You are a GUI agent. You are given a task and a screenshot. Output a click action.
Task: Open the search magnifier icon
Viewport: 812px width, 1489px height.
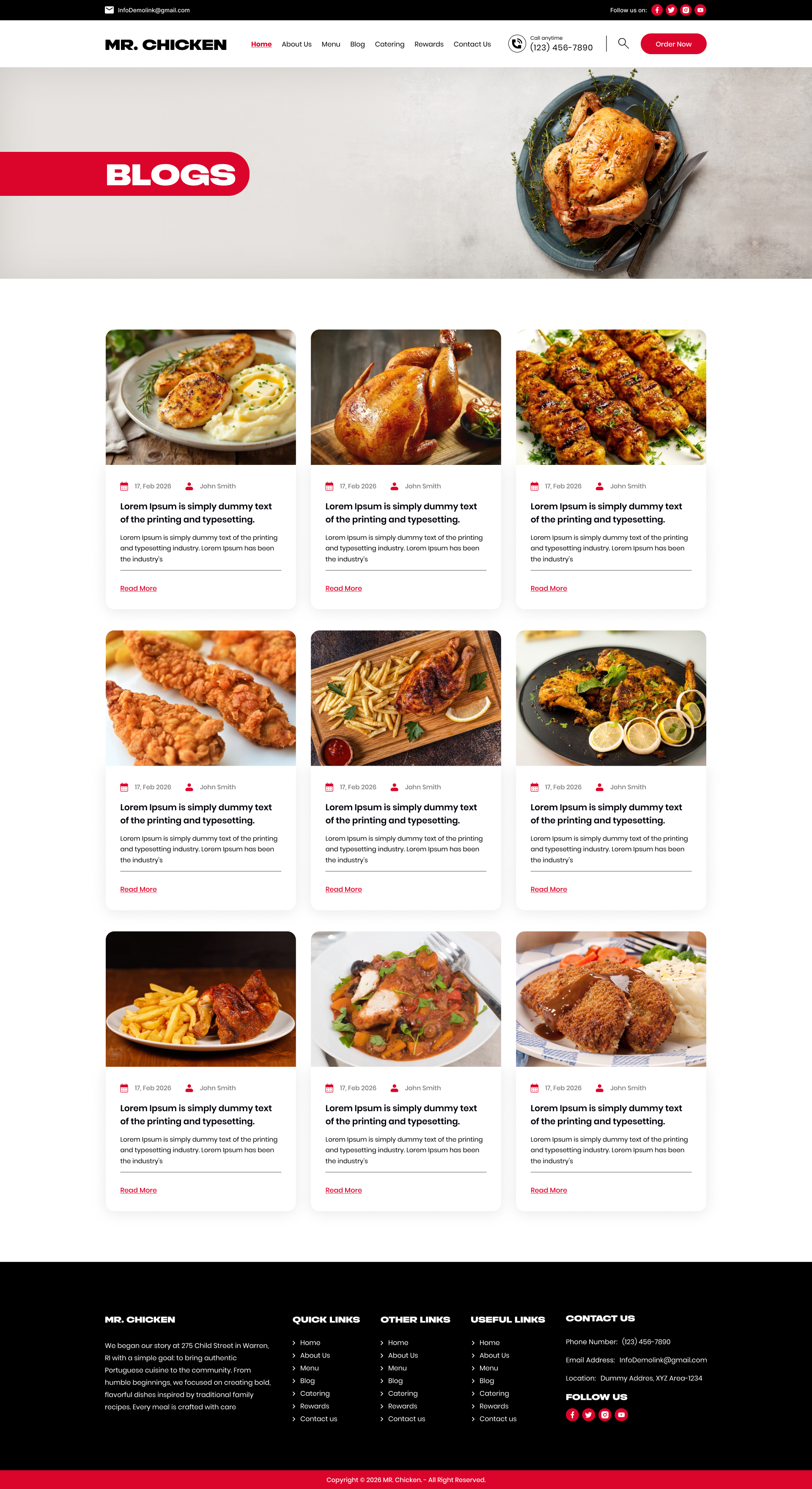pos(623,43)
